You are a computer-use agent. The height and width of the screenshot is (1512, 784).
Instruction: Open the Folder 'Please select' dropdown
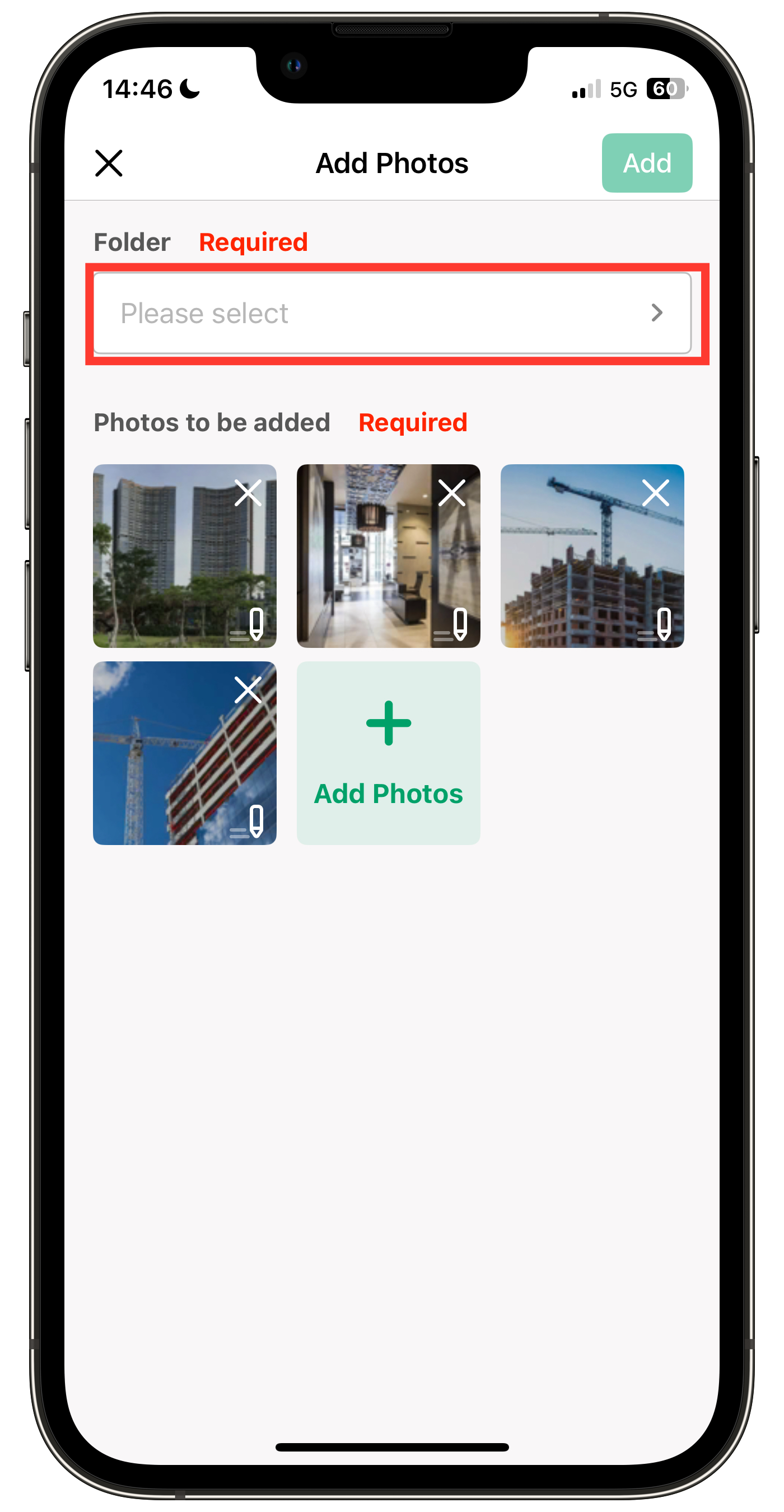392,314
